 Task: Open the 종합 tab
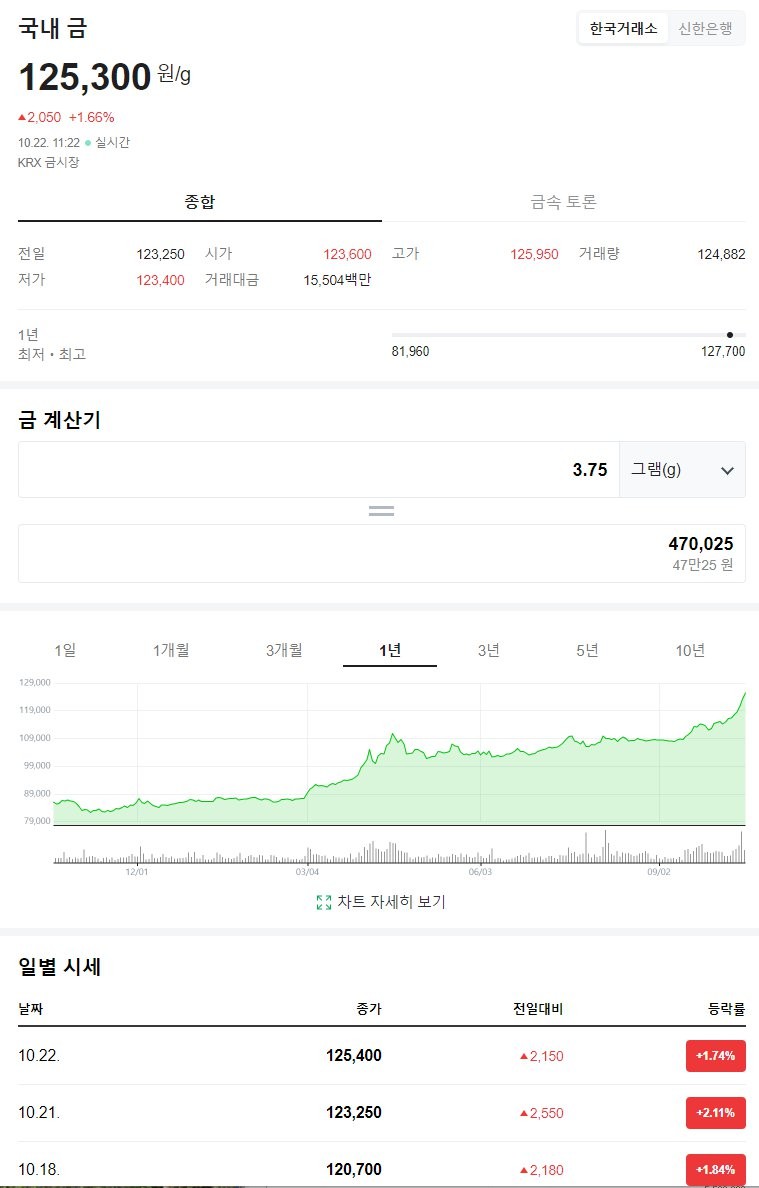[x=200, y=202]
